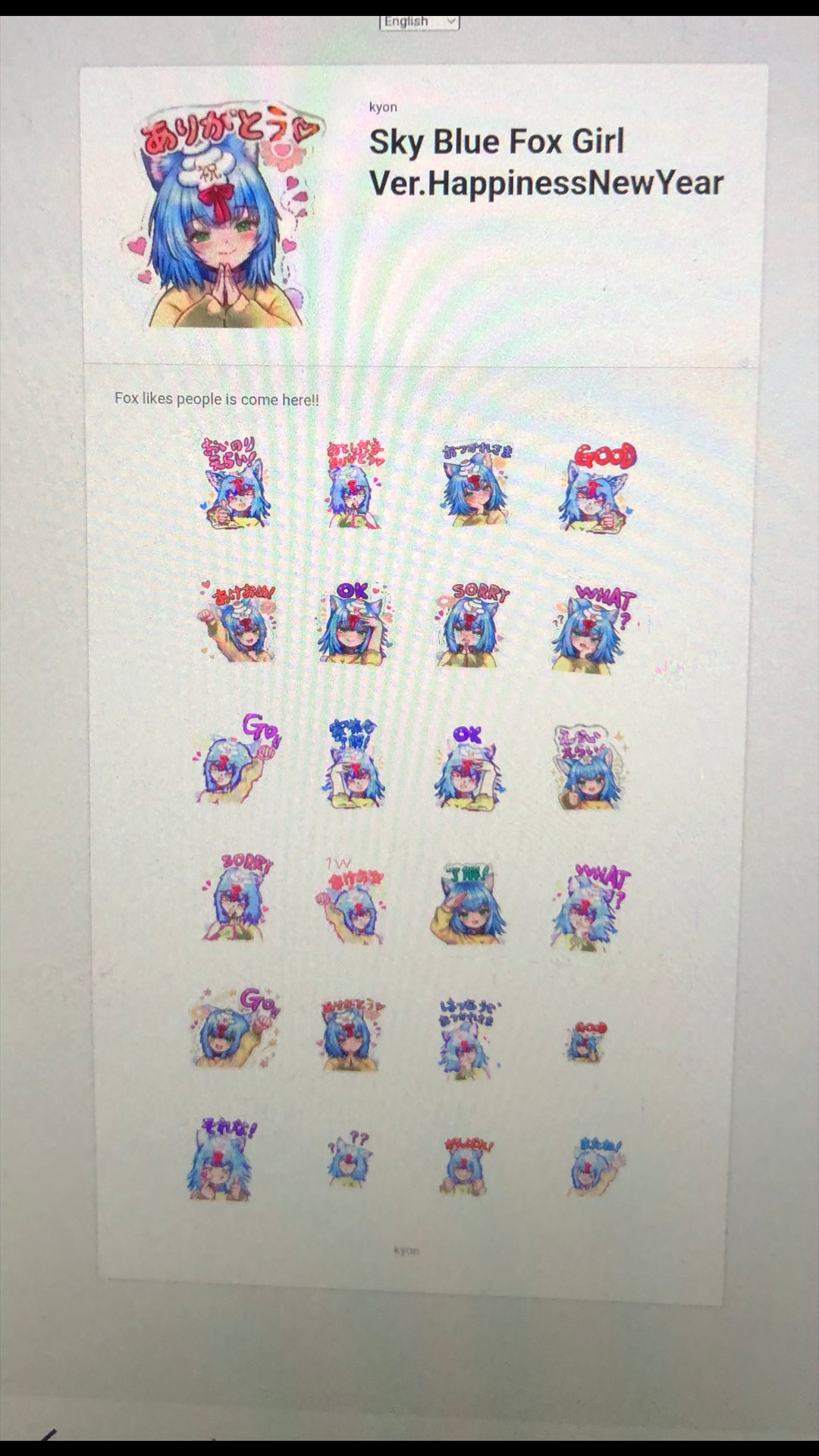Preview the それな! sticker
The image size is (819, 1456).
click(221, 1159)
